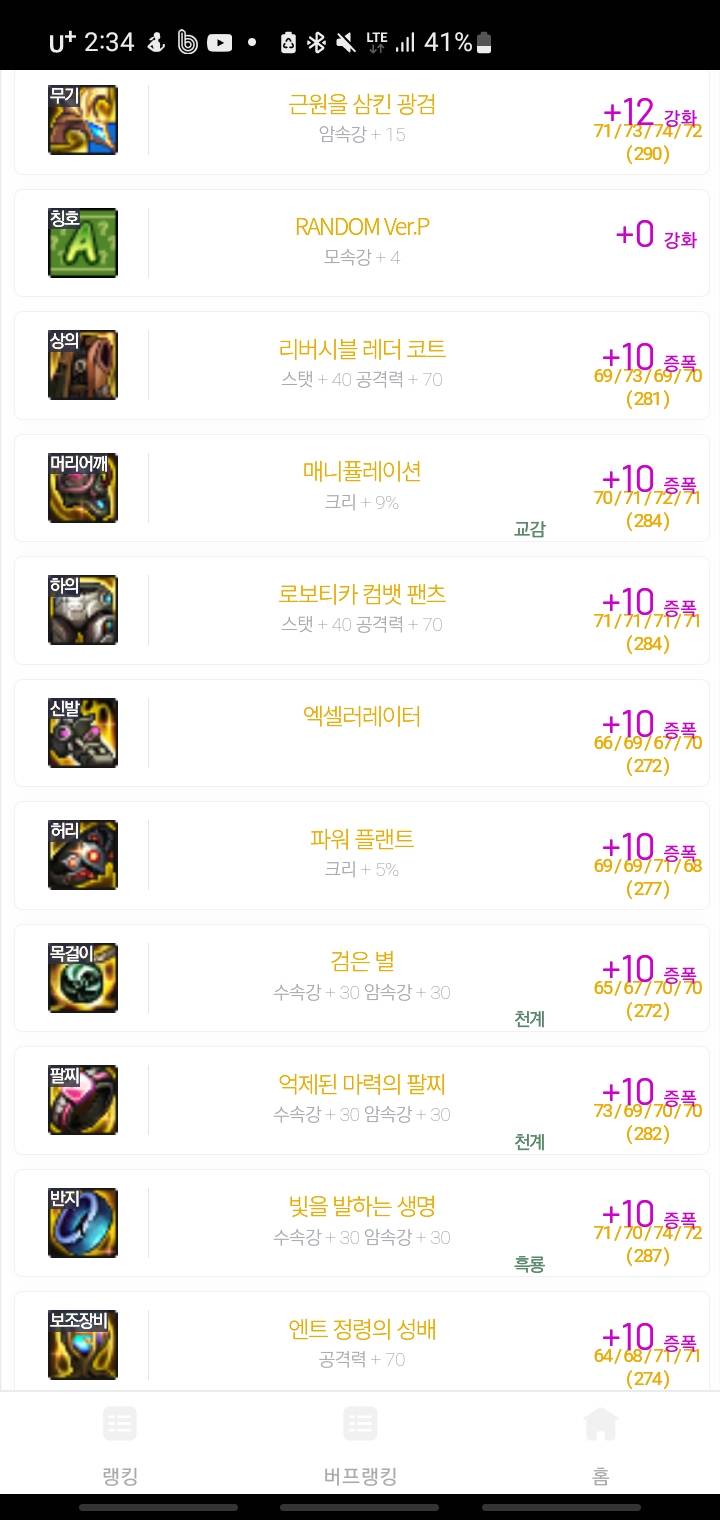Viewport: 720px width, 1520px height.
Task: Open the 근원을 삼킨 광검 weapon row
Action: click(x=361, y=121)
